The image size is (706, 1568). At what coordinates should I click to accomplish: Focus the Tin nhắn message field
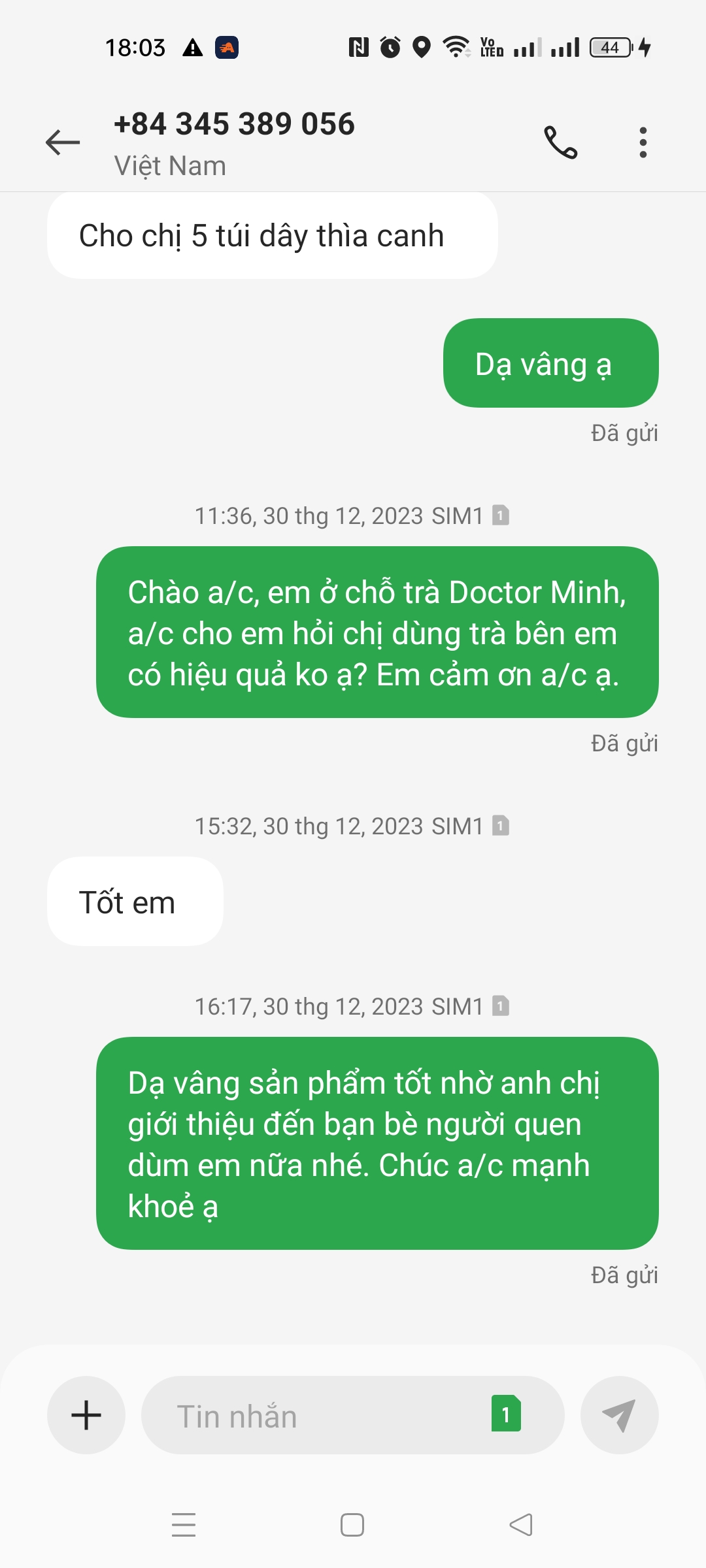click(314, 1415)
